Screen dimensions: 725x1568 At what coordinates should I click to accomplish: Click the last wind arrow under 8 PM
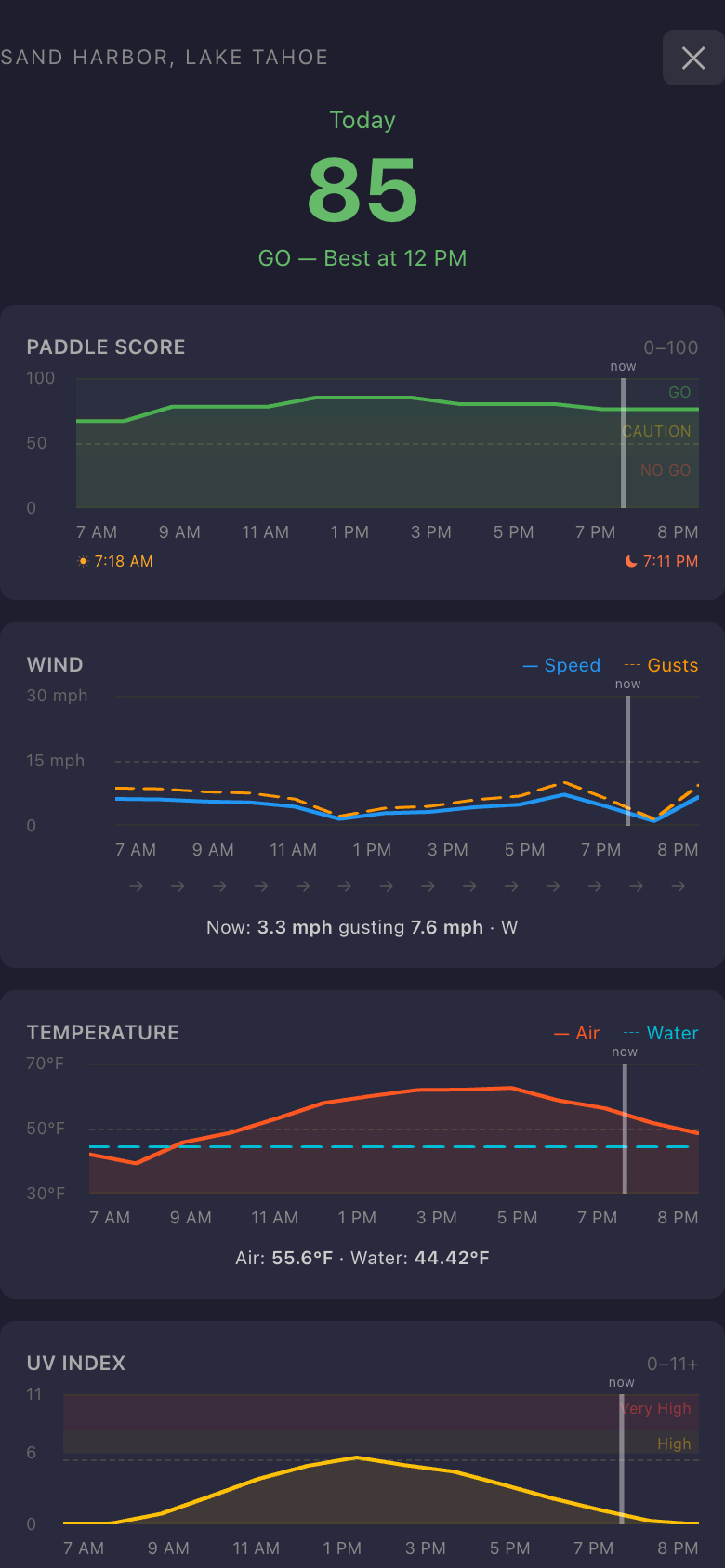click(678, 886)
